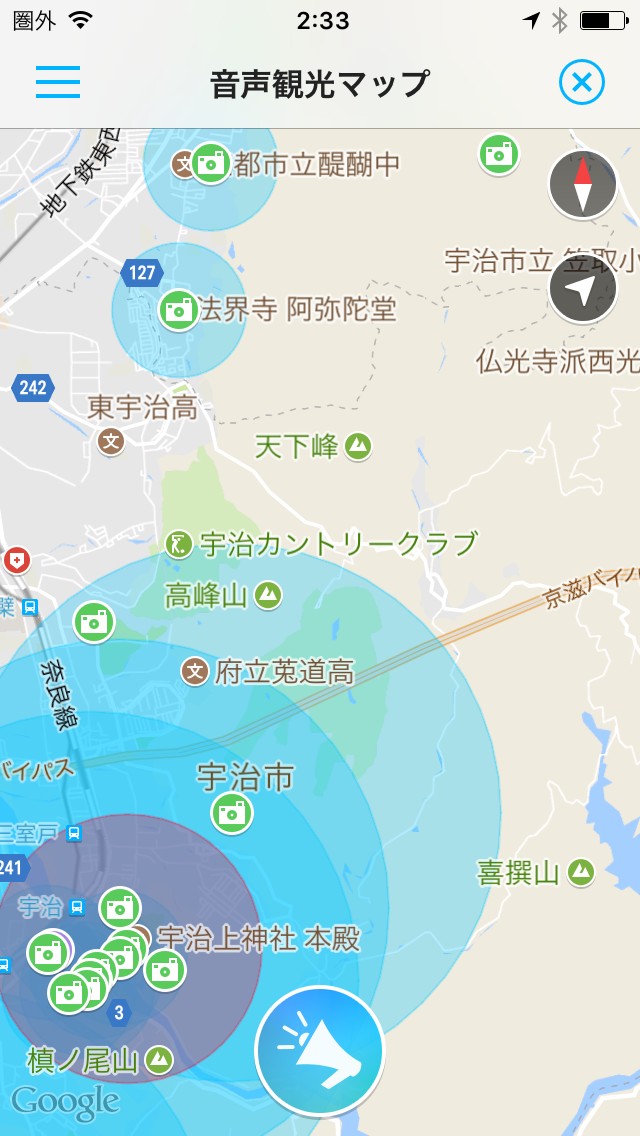The image size is (640, 1136).
Task: Select camera pin below 宇治市 label
Action: 232,813
